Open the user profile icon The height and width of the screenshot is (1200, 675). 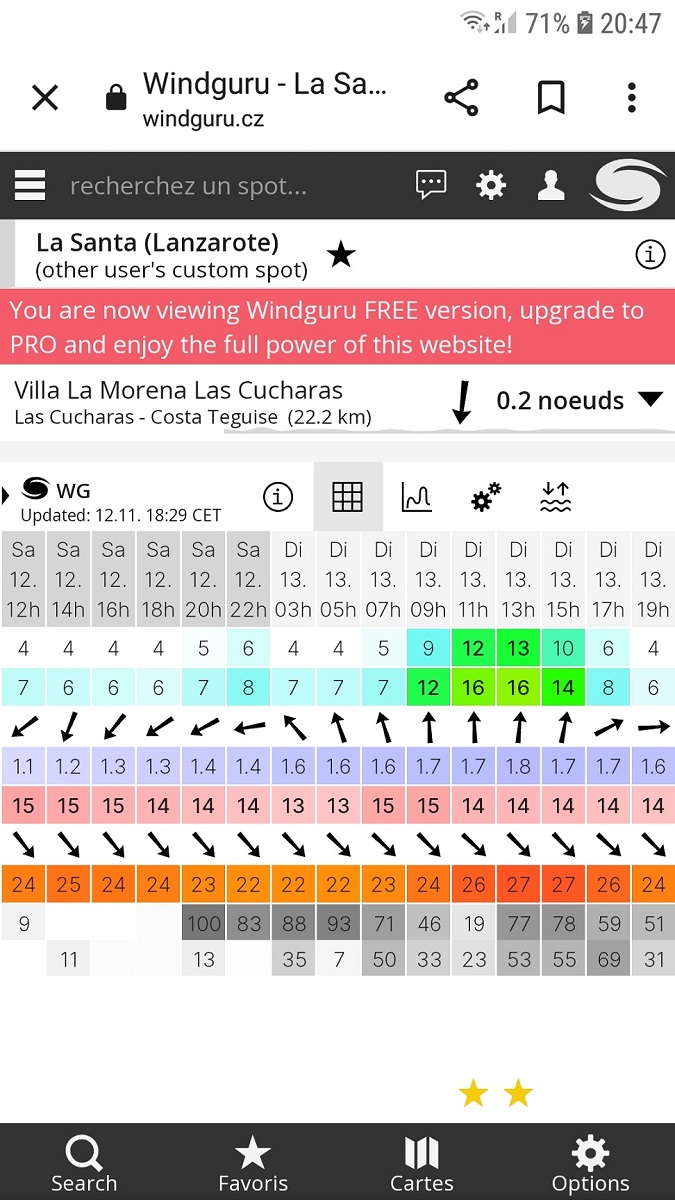coord(551,186)
